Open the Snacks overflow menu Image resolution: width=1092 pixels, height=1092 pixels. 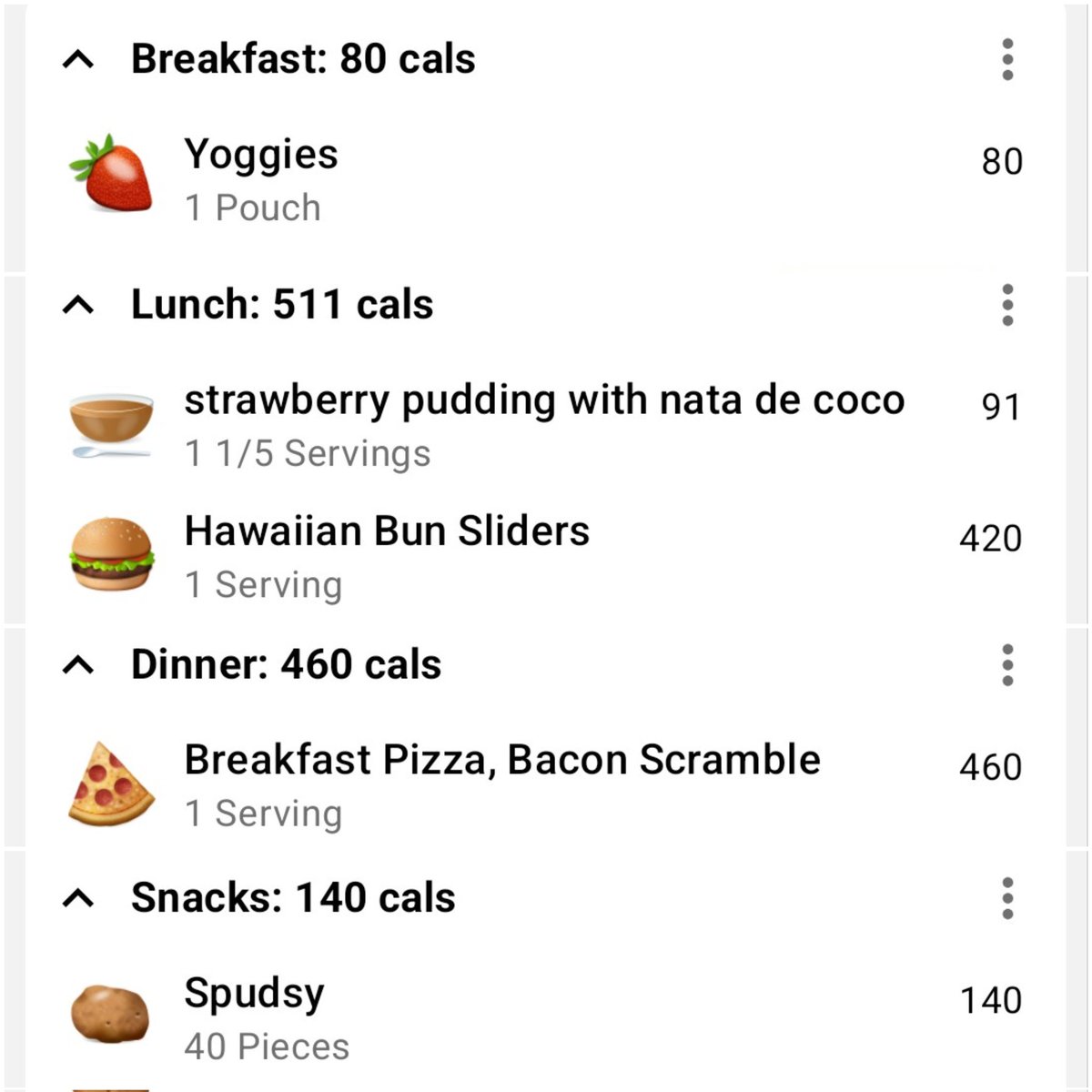1006,898
